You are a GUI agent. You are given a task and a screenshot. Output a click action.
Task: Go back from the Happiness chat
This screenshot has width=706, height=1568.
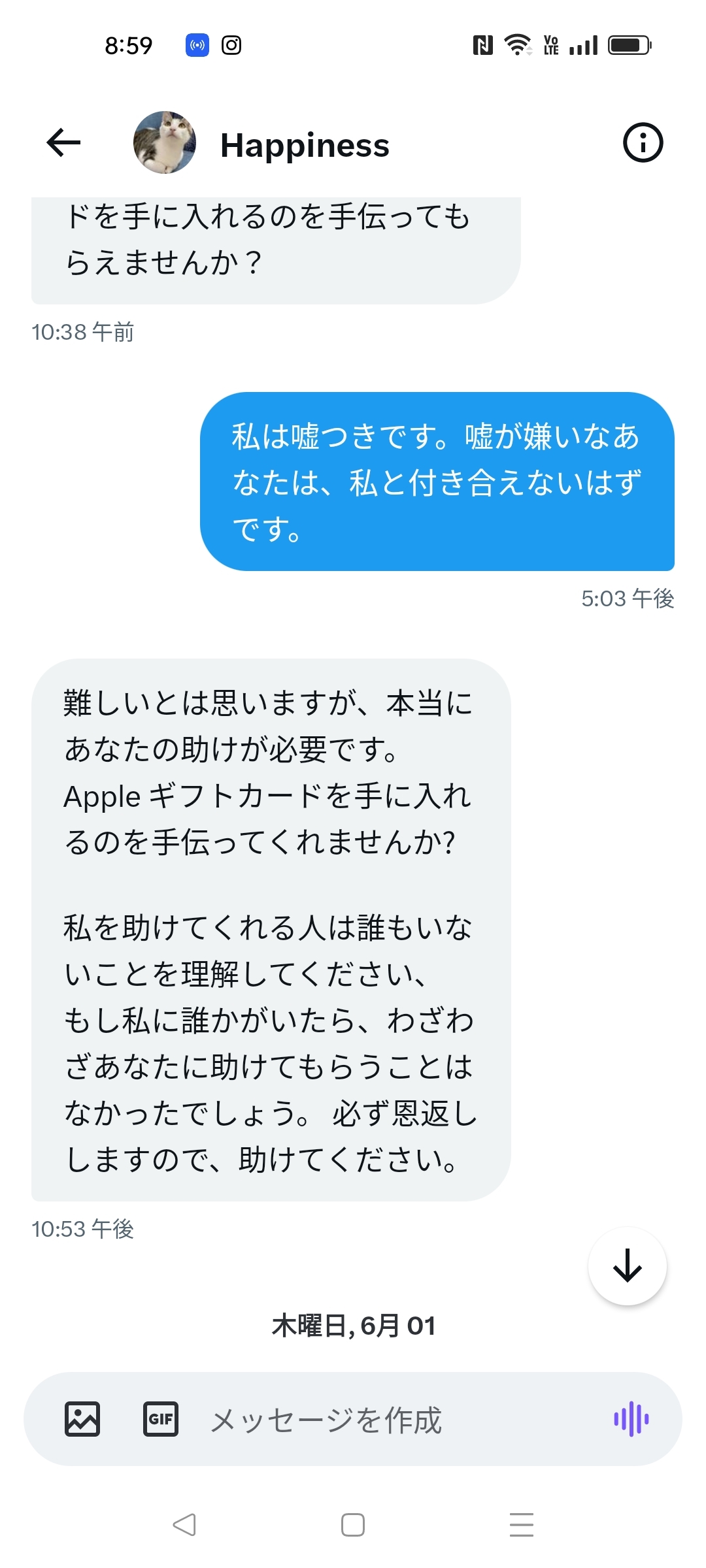(63, 142)
